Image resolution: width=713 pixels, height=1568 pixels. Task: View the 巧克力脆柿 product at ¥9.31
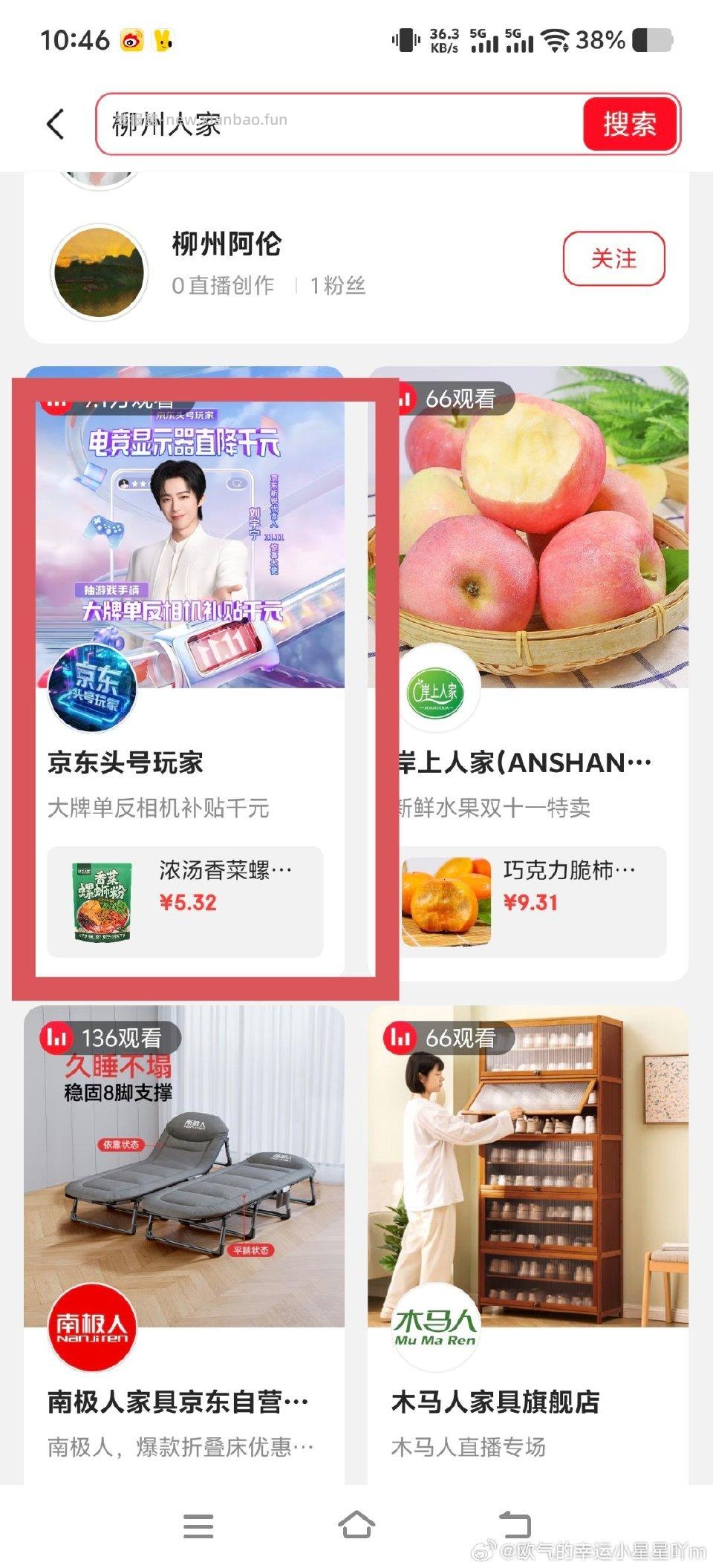pyautogui.click(x=533, y=901)
